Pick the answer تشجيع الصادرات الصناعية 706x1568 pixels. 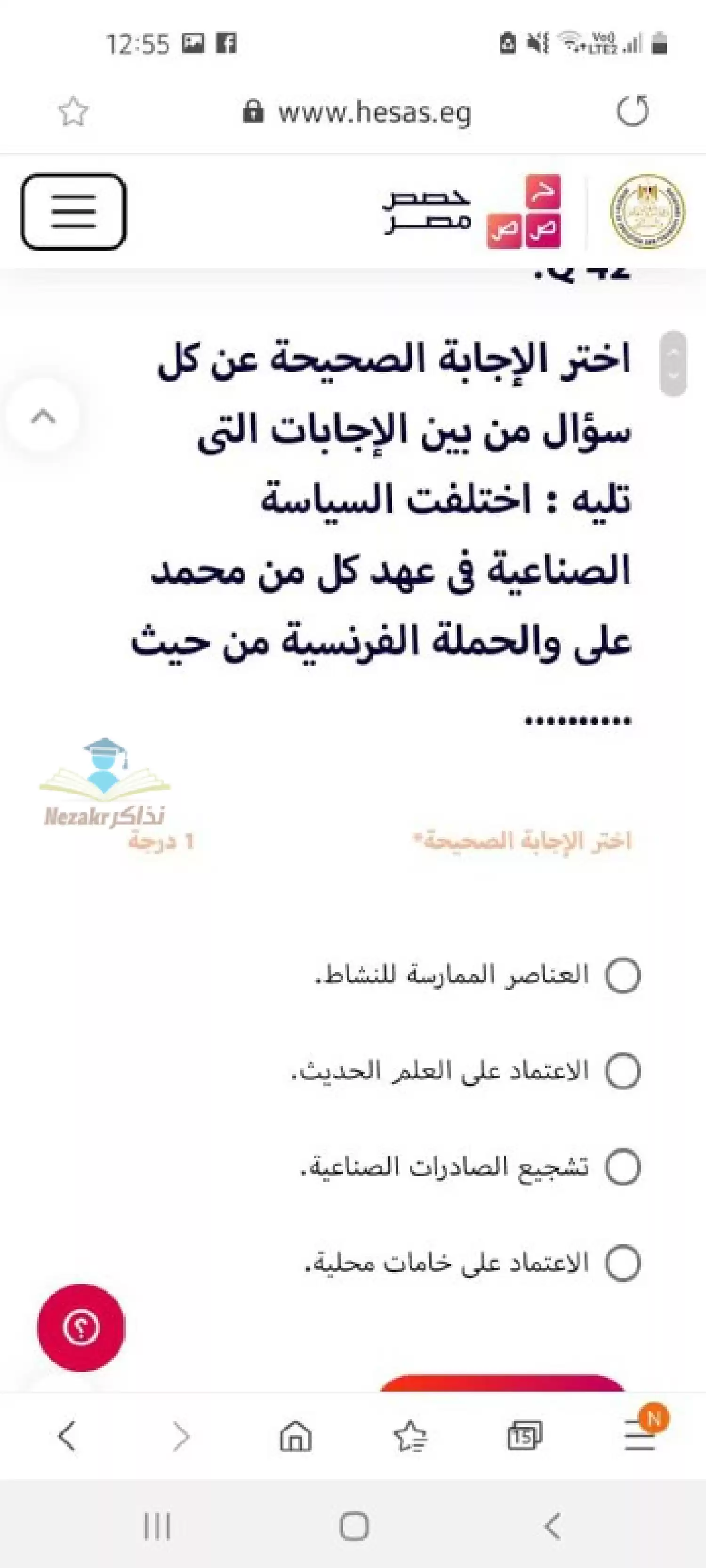tap(623, 1168)
